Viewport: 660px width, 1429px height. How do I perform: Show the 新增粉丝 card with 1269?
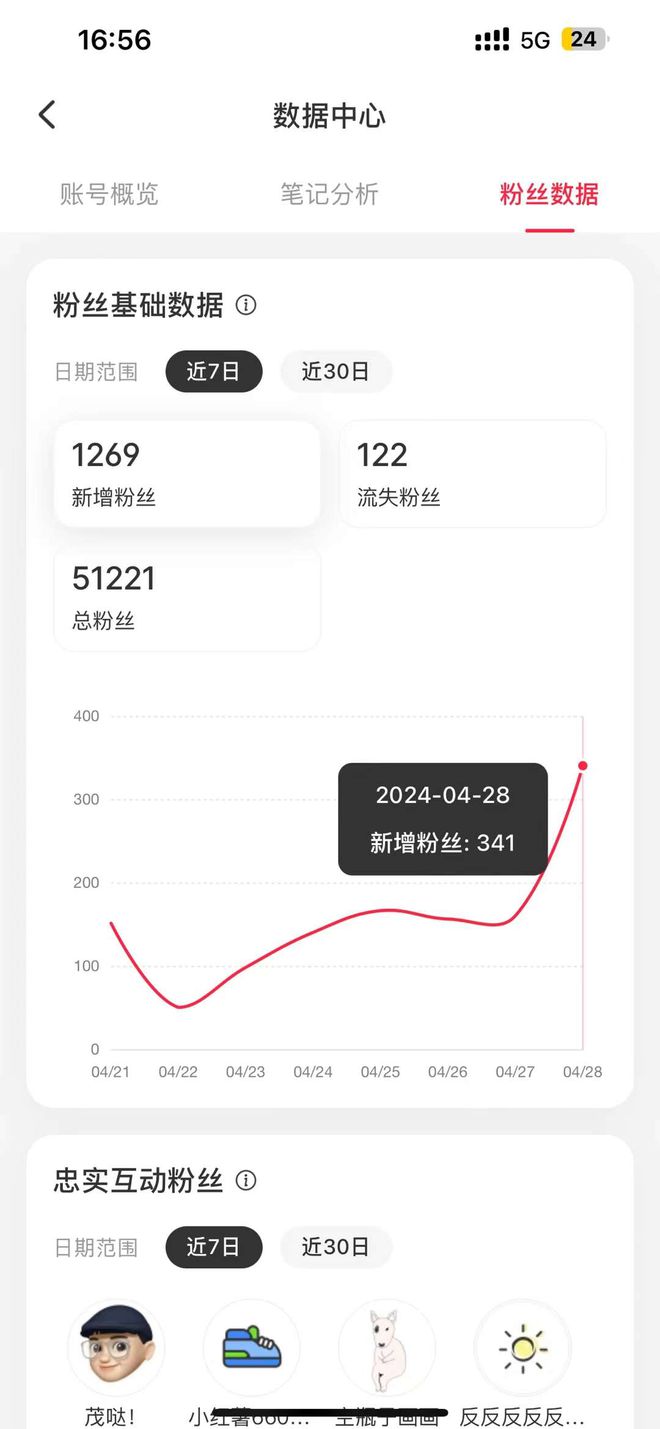click(187, 473)
